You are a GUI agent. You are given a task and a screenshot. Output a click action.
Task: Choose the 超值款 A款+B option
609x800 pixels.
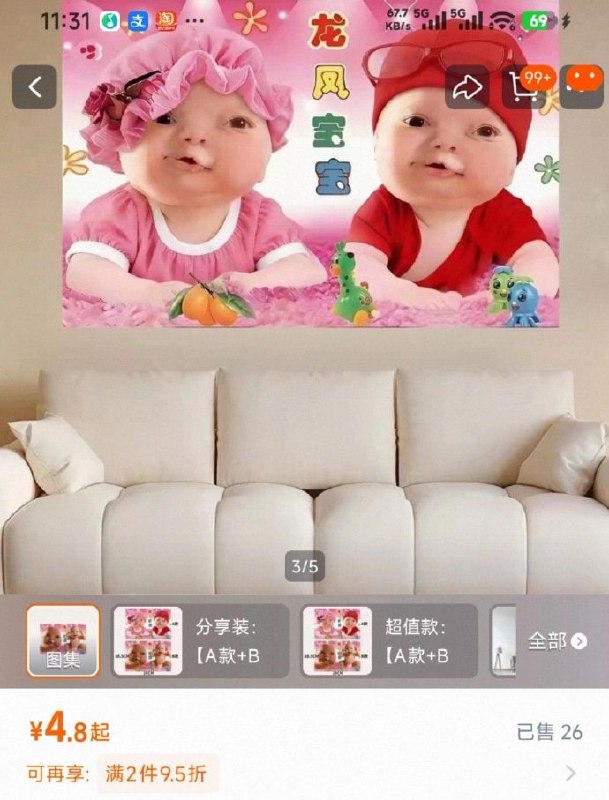pyautogui.click(x=390, y=641)
